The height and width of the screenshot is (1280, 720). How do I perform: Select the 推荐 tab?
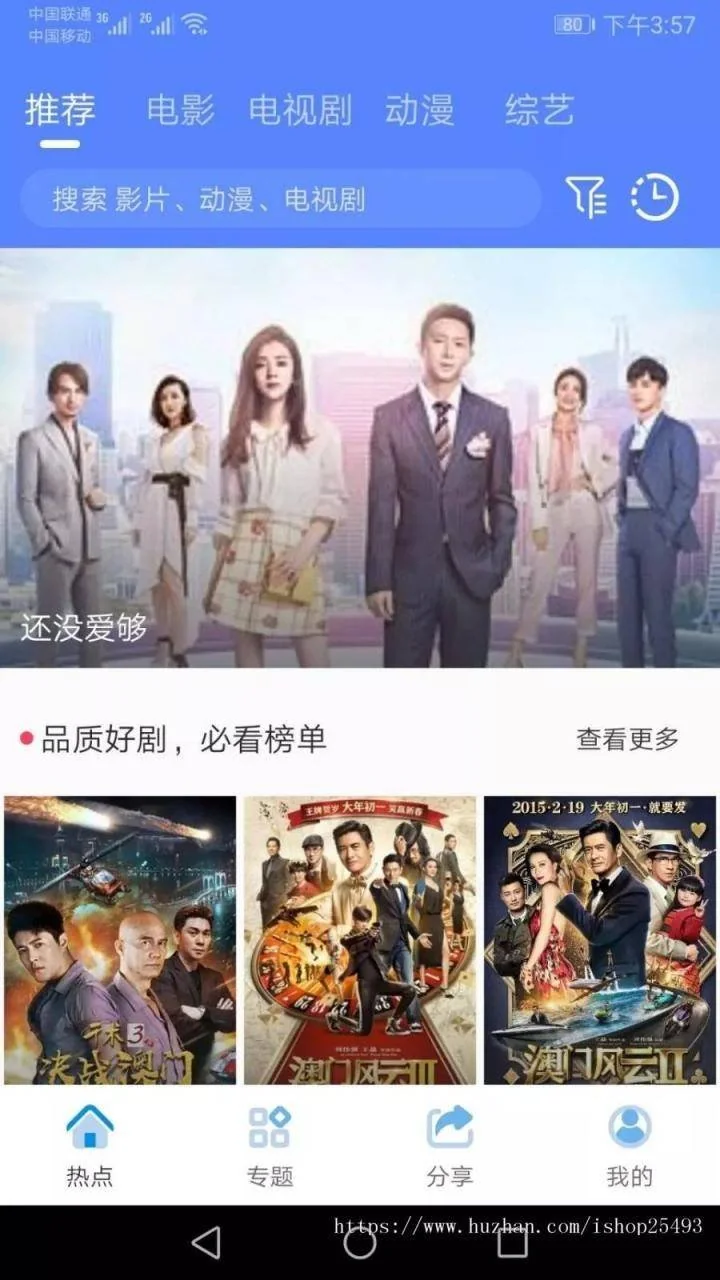coord(60,110)
